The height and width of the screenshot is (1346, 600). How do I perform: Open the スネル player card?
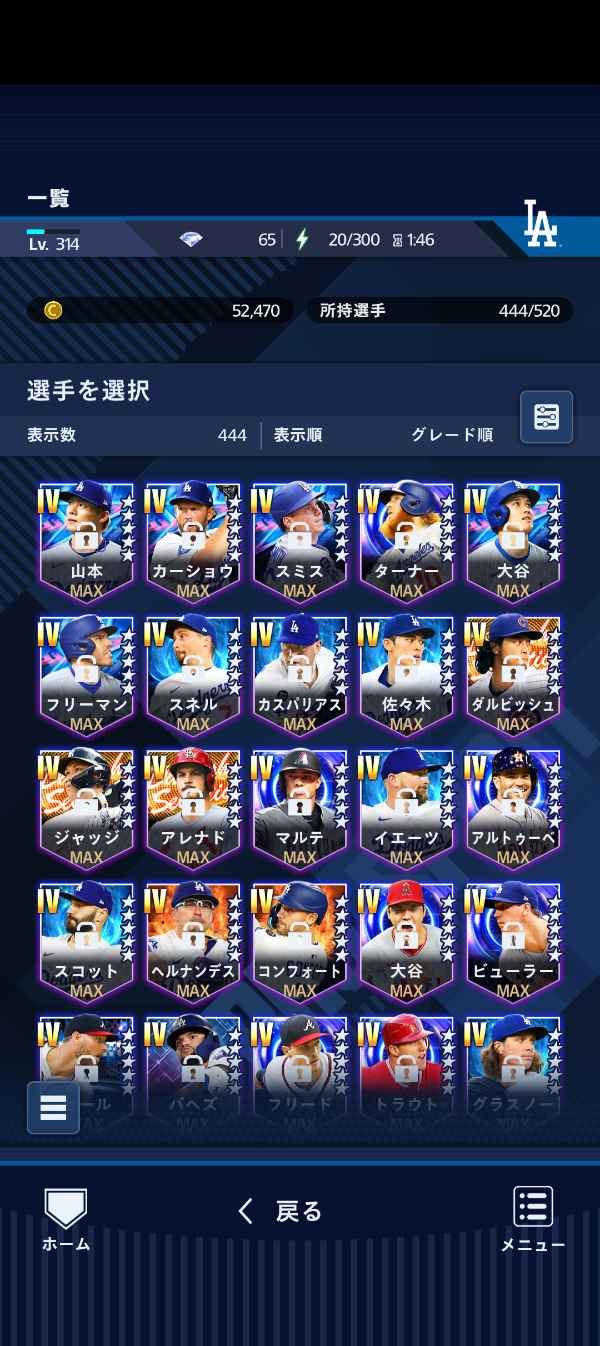click(x=193, y=675)
